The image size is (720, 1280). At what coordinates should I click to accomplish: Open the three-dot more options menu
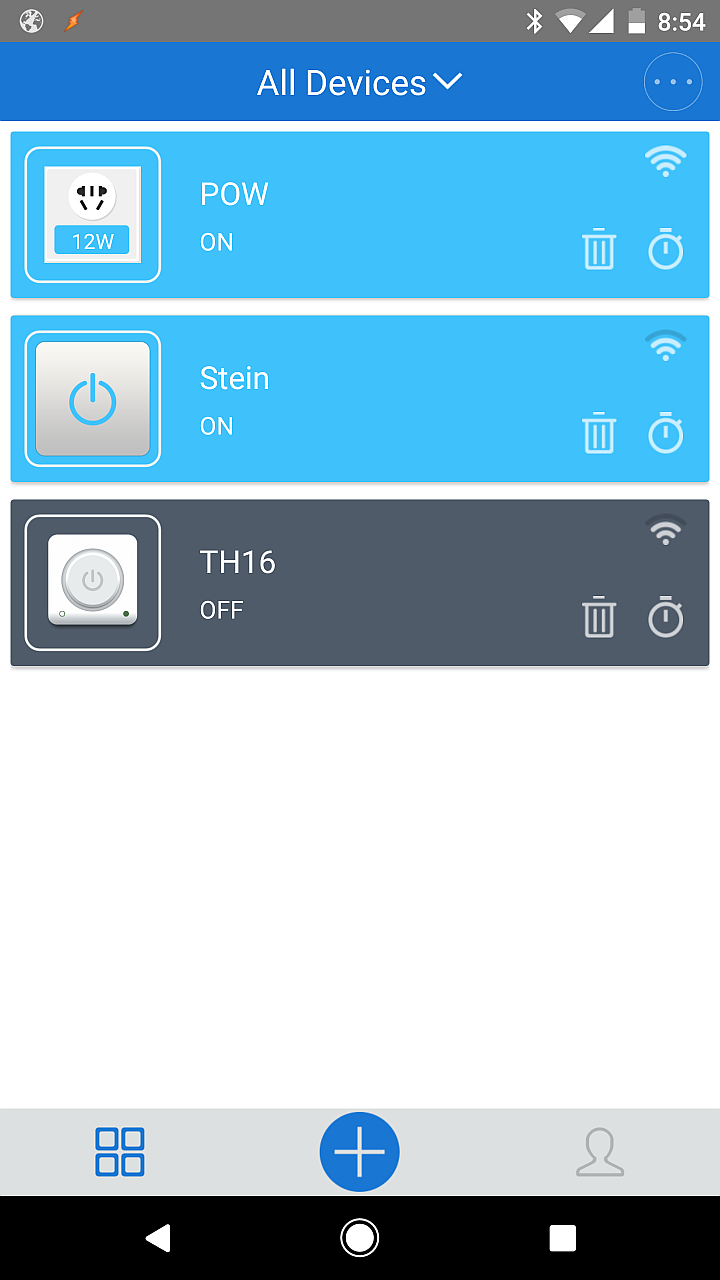(673, 82)
